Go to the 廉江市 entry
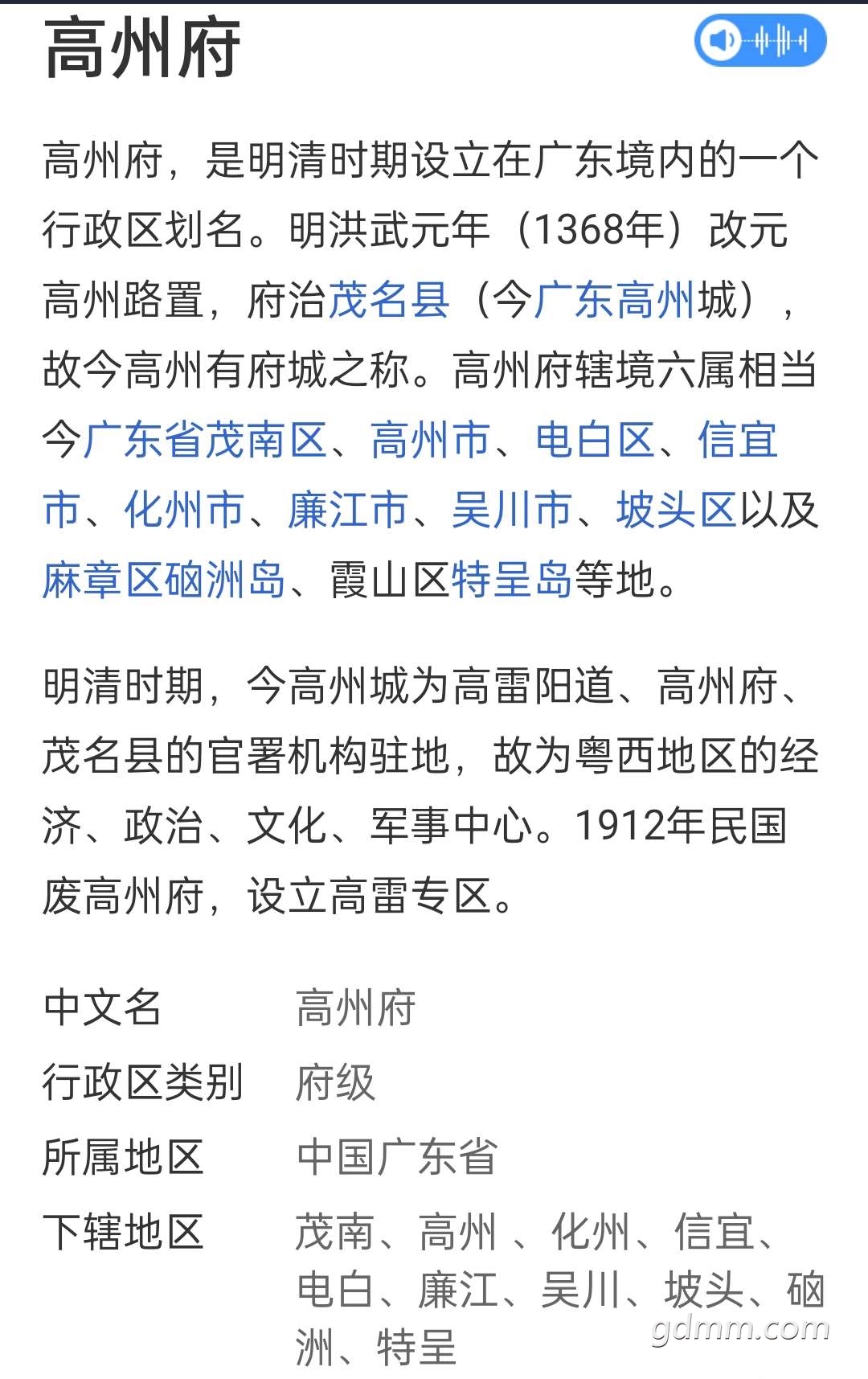 (x=348, y=511)
